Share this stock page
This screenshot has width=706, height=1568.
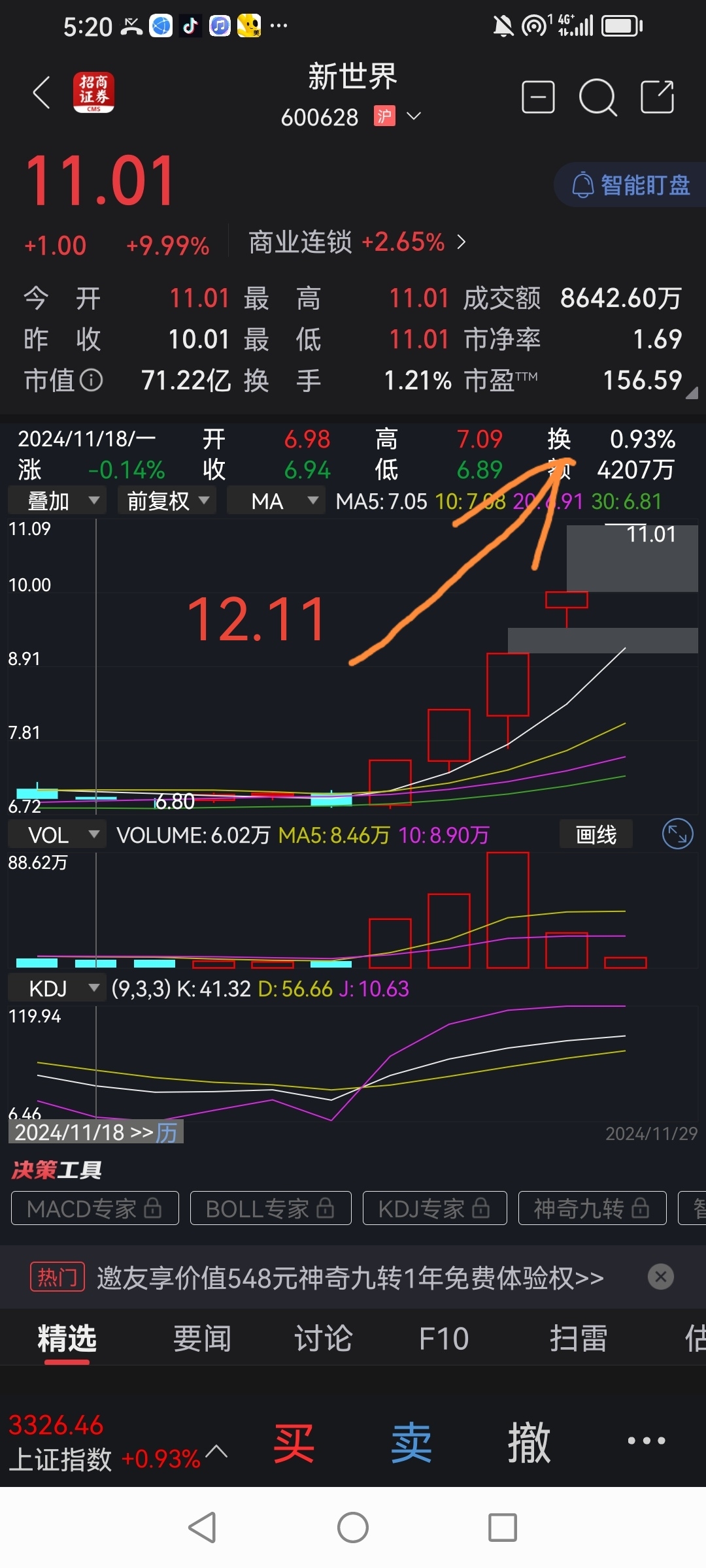tap(657, 97)
